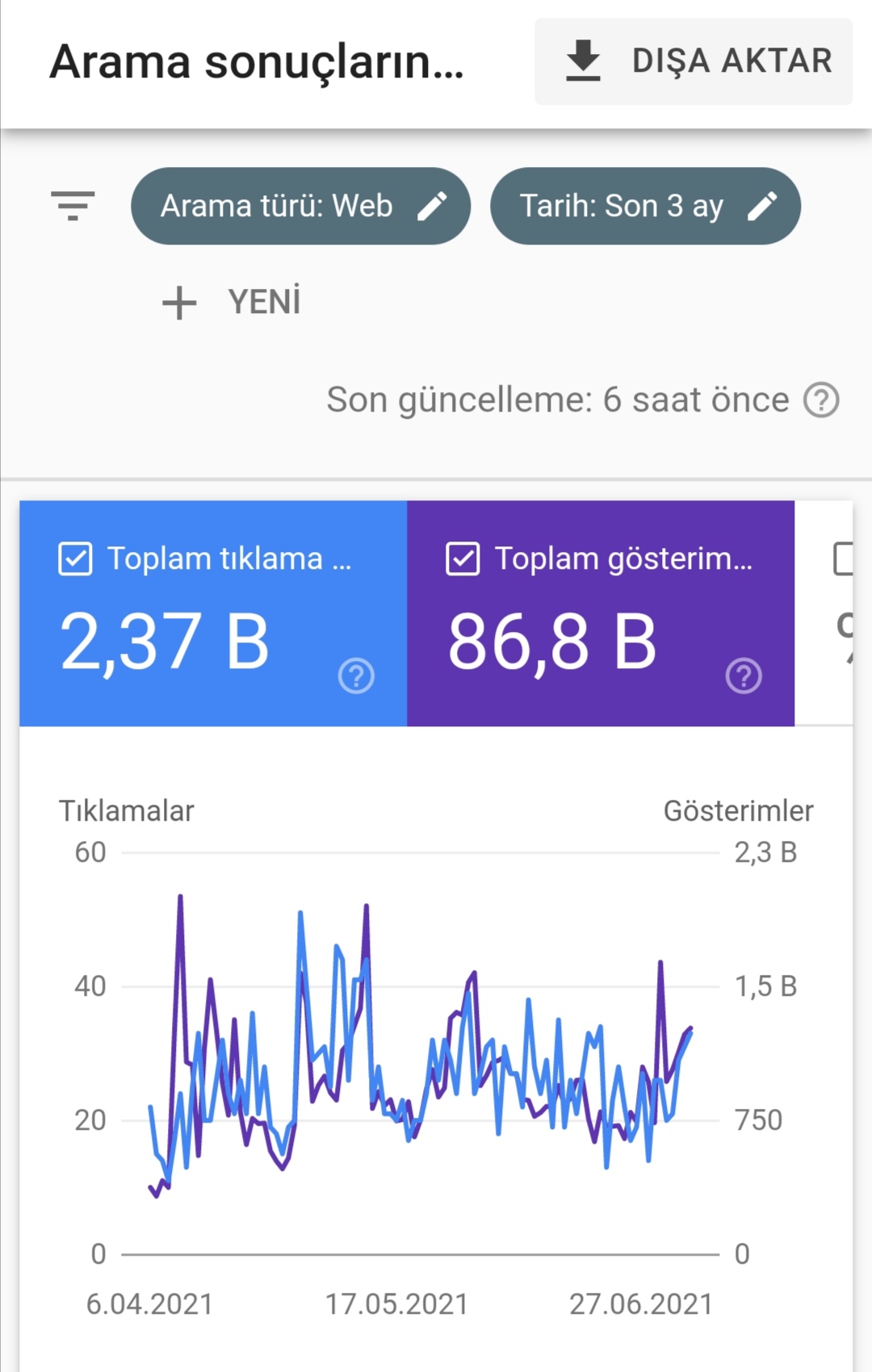
Task: Open help next to Son güncelleme
Action: click(x=821, y=400)
